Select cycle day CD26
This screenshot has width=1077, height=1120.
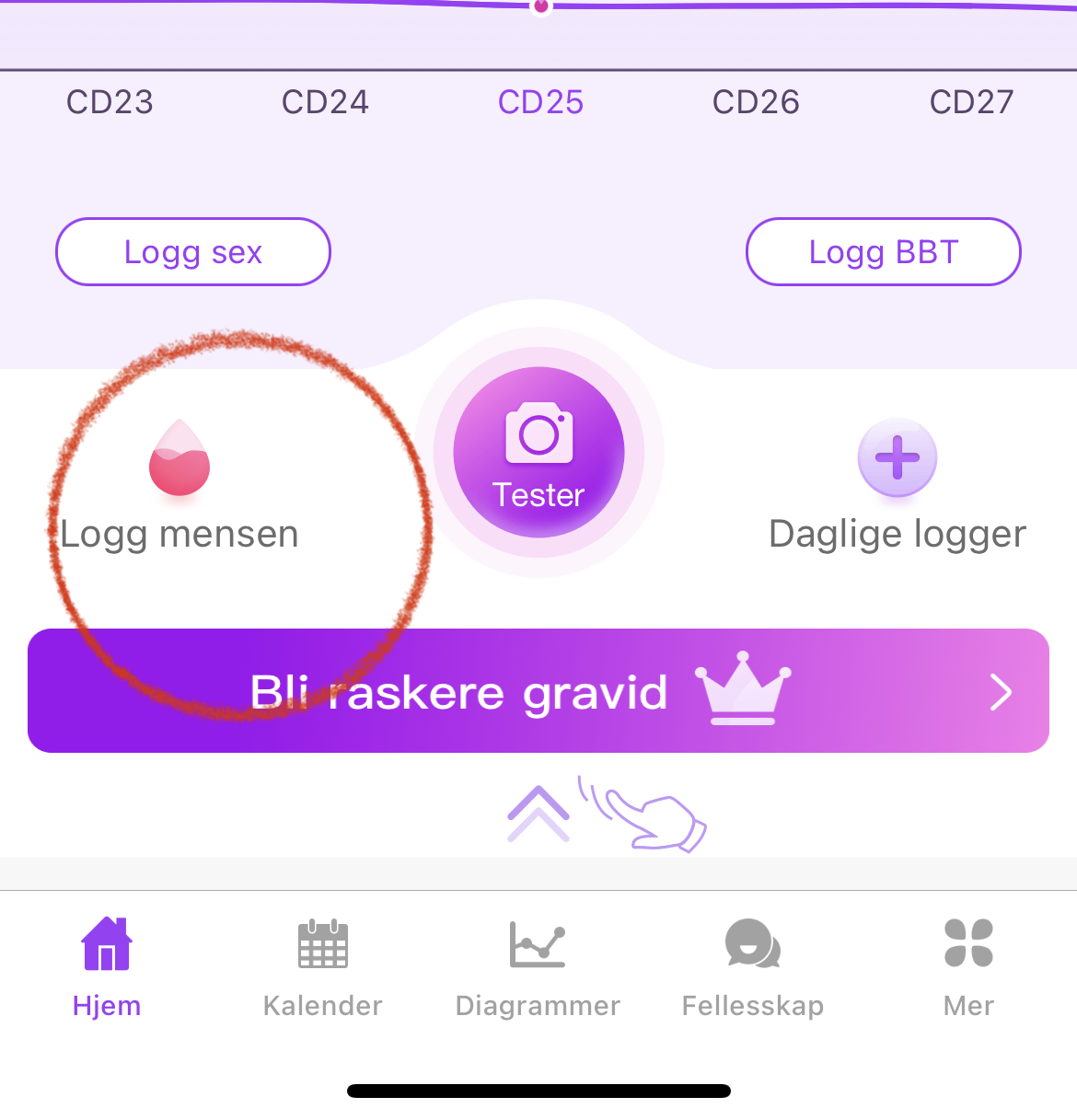(x=756, y=102)
